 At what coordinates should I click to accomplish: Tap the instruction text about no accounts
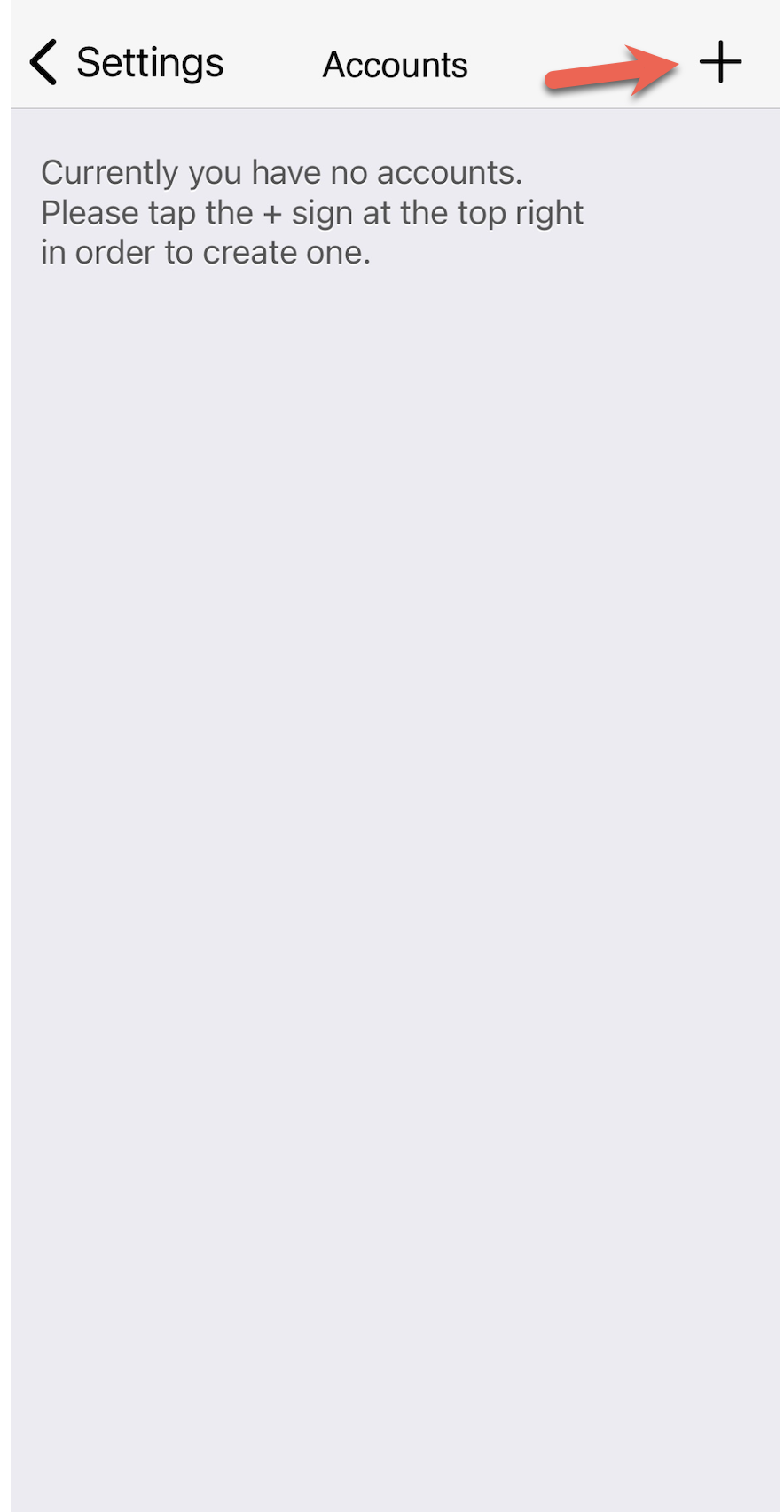click(x=310, y=213)
